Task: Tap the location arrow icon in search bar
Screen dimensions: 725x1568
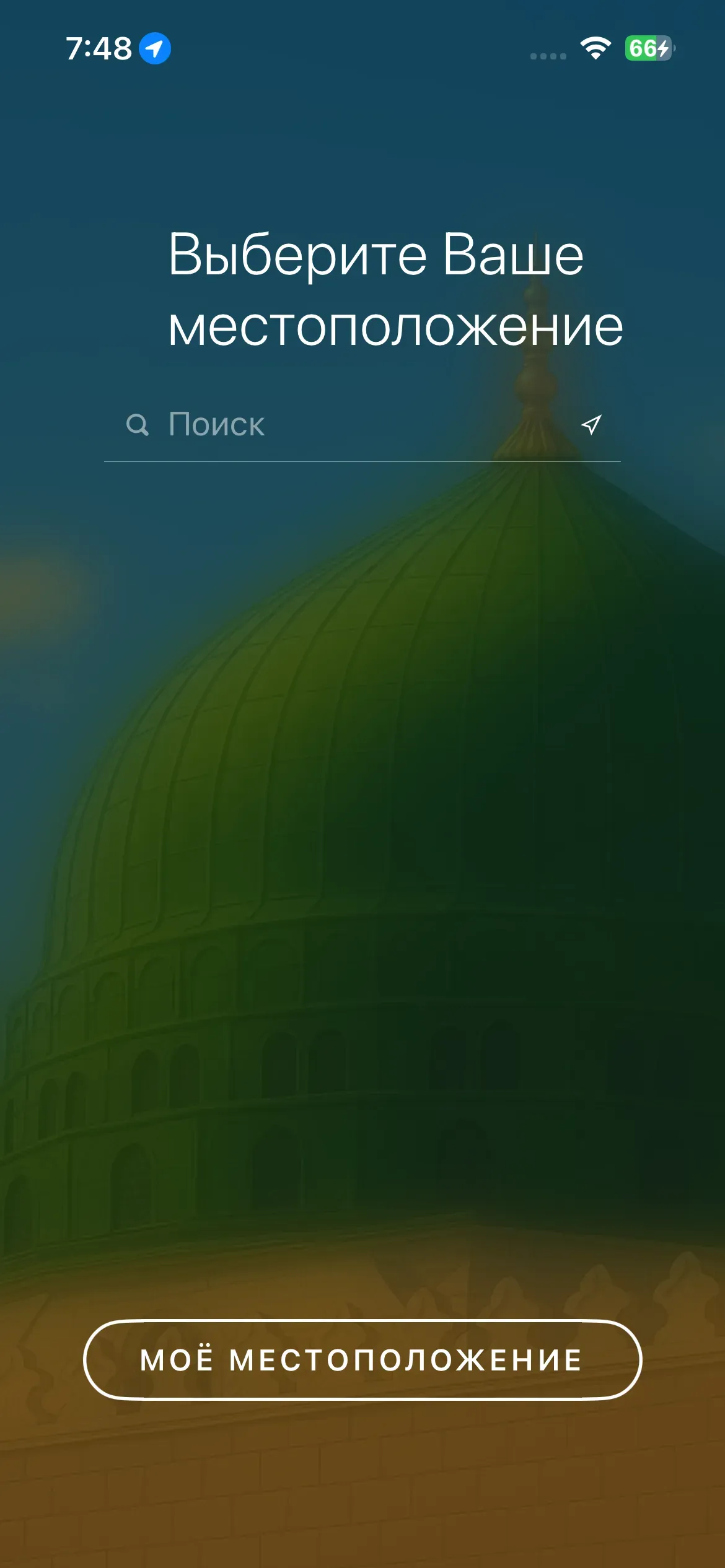Action: point(591,425)
